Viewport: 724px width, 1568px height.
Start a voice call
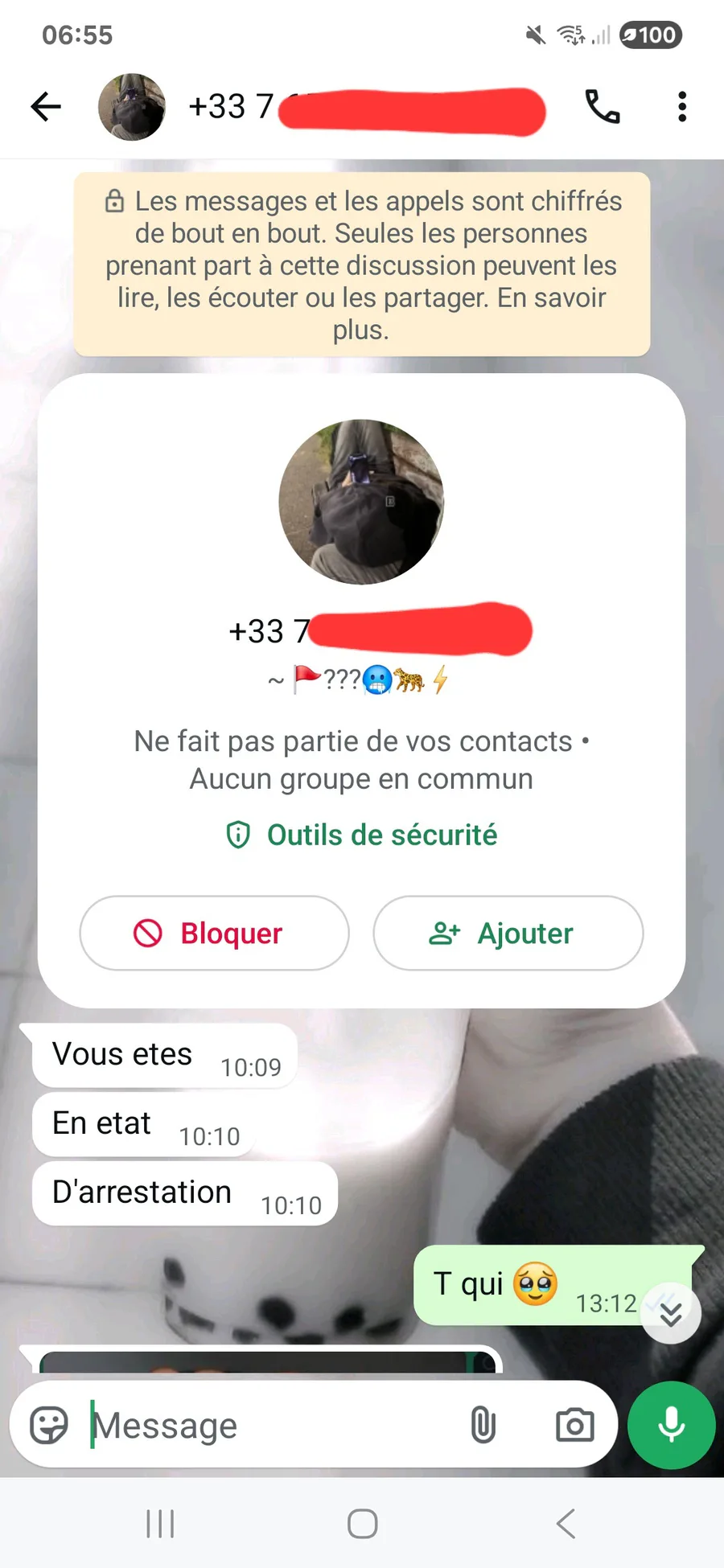tap(602, 106)
